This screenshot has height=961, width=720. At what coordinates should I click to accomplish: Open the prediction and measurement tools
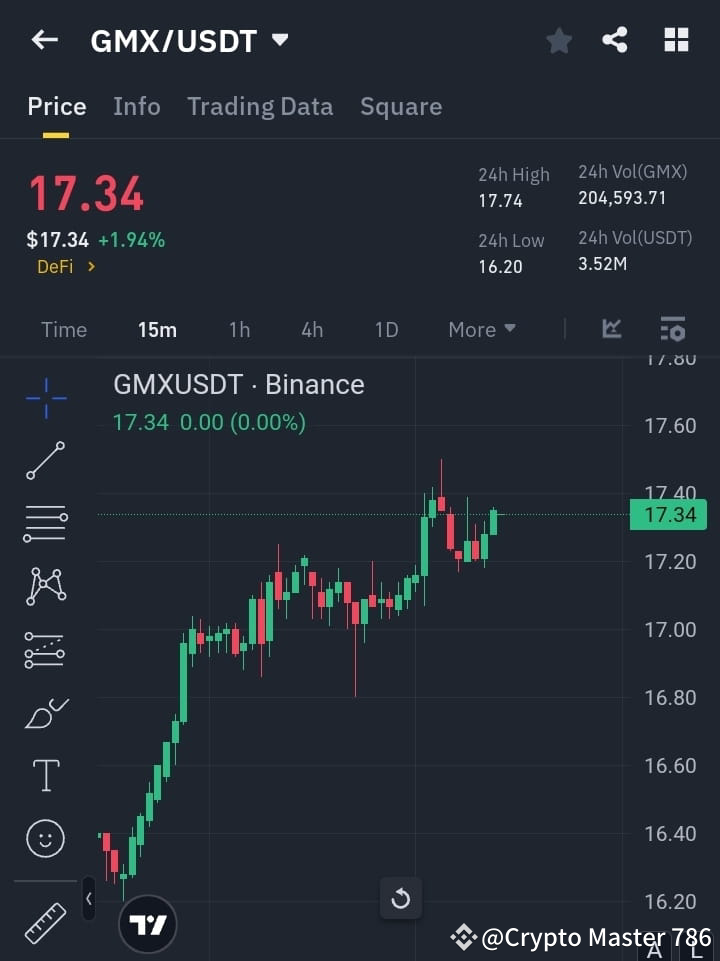(x=45, y=650)
